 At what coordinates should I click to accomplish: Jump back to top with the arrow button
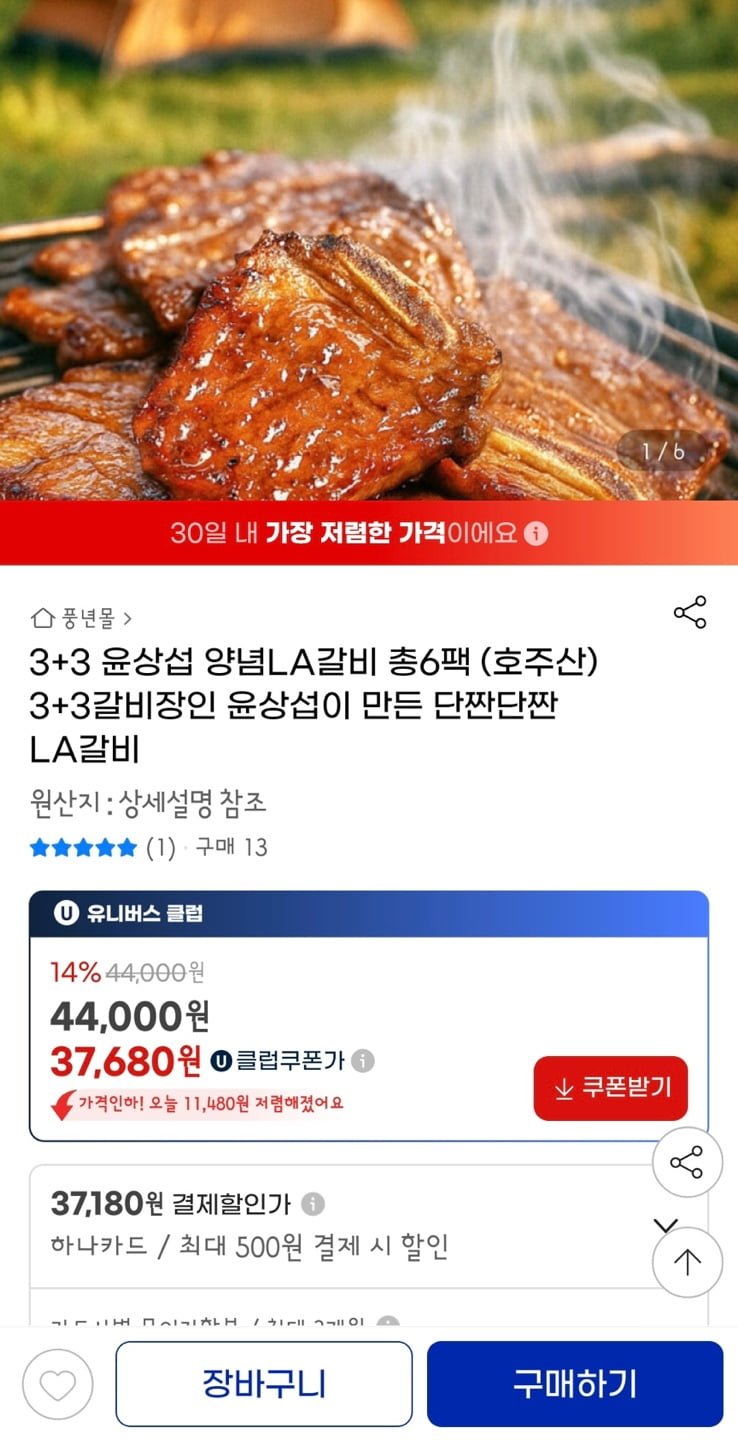(x=687, y=1262)
